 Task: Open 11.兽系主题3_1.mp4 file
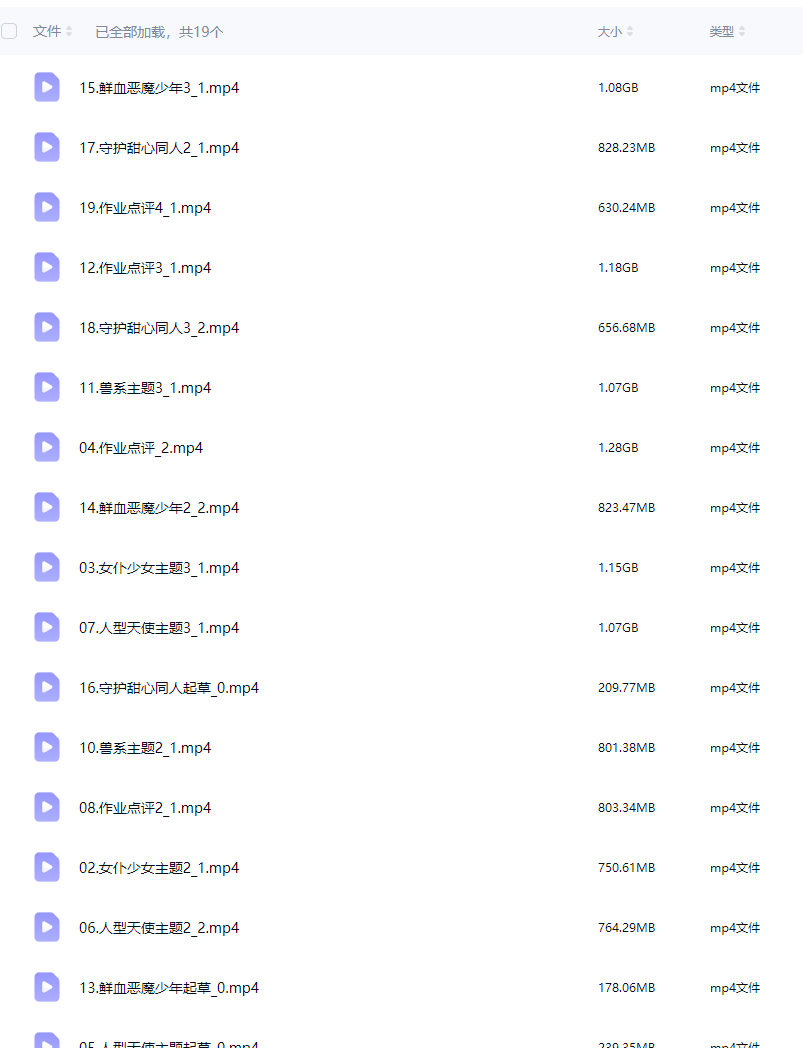tap(145, 388)
